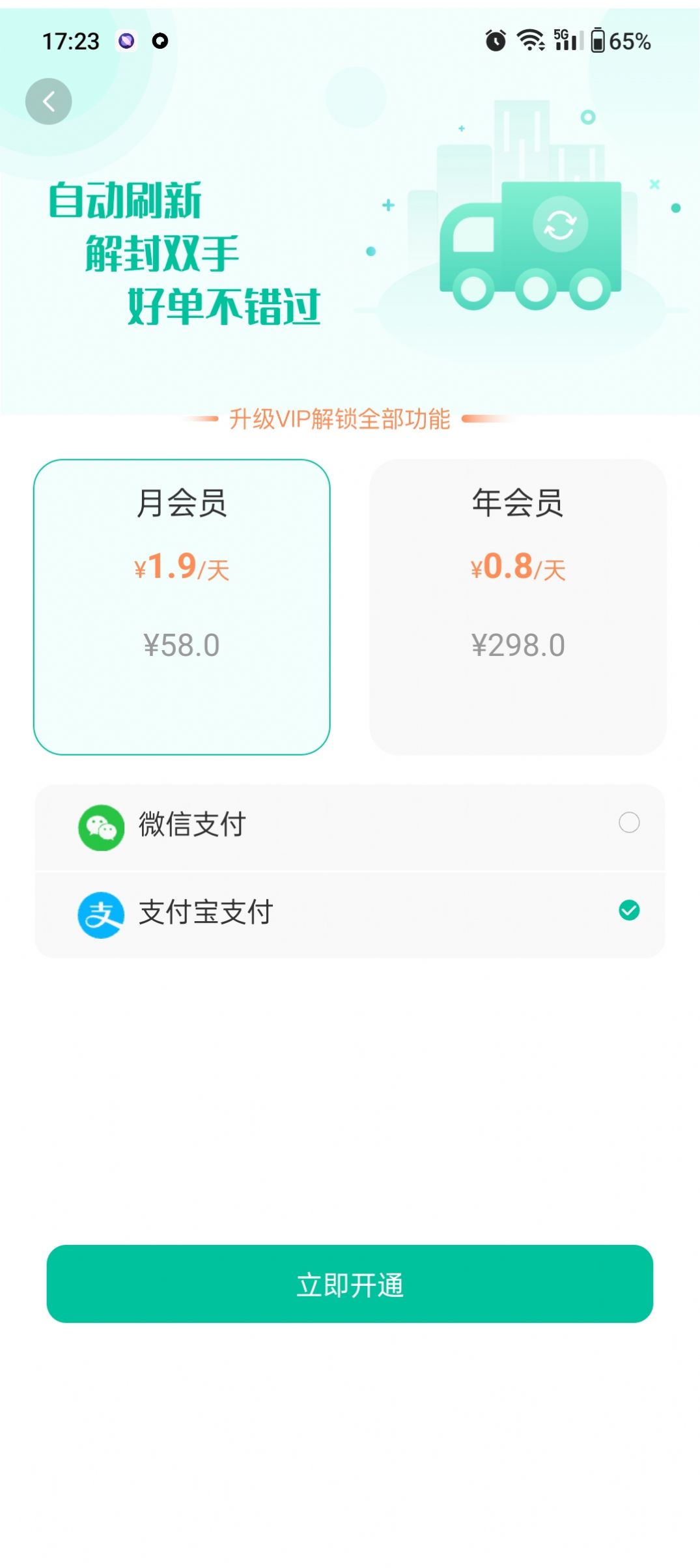
Task: Tap the 17:23 clock in status bar
Action: point(70,41)
